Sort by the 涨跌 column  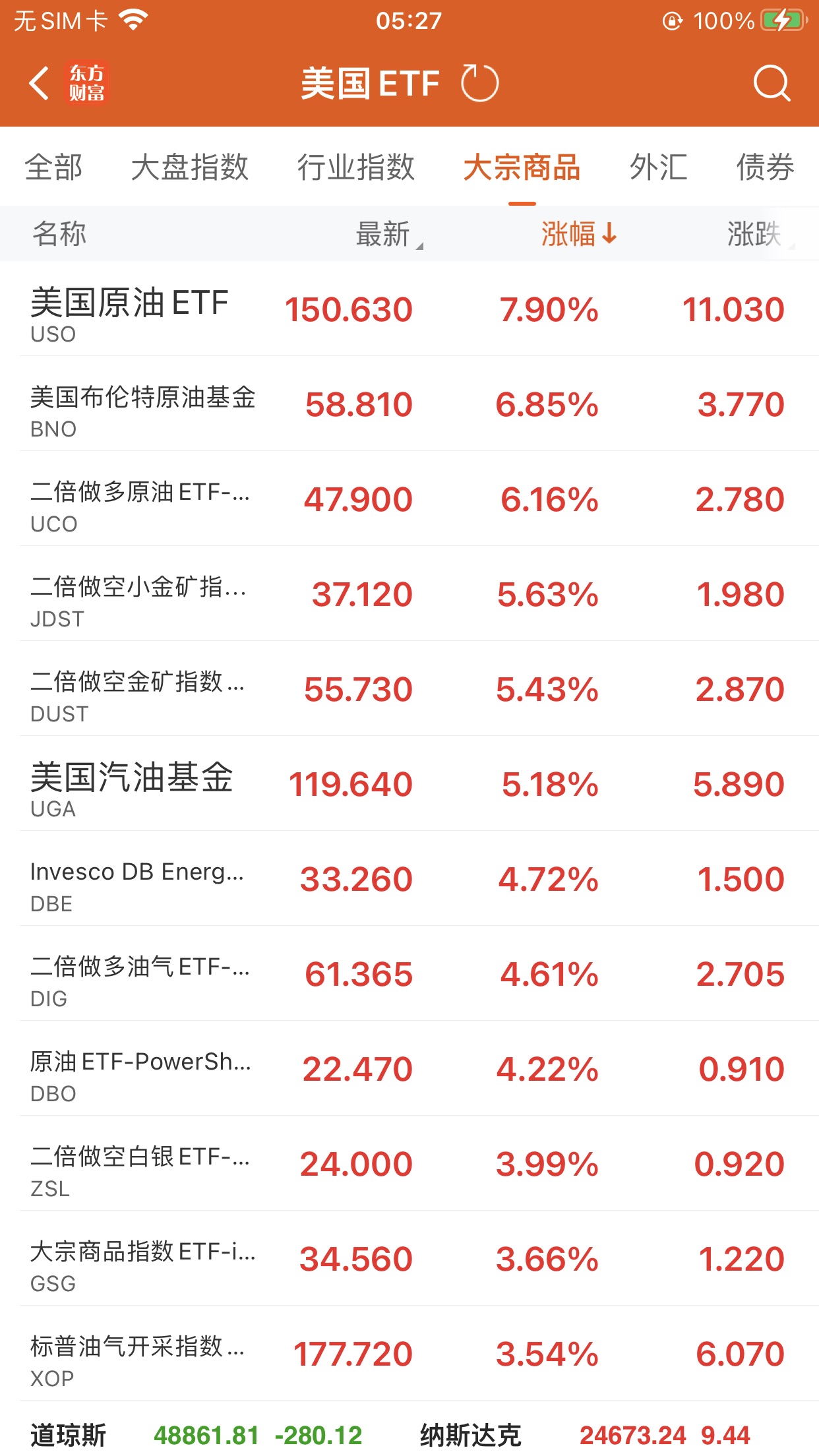755,234
